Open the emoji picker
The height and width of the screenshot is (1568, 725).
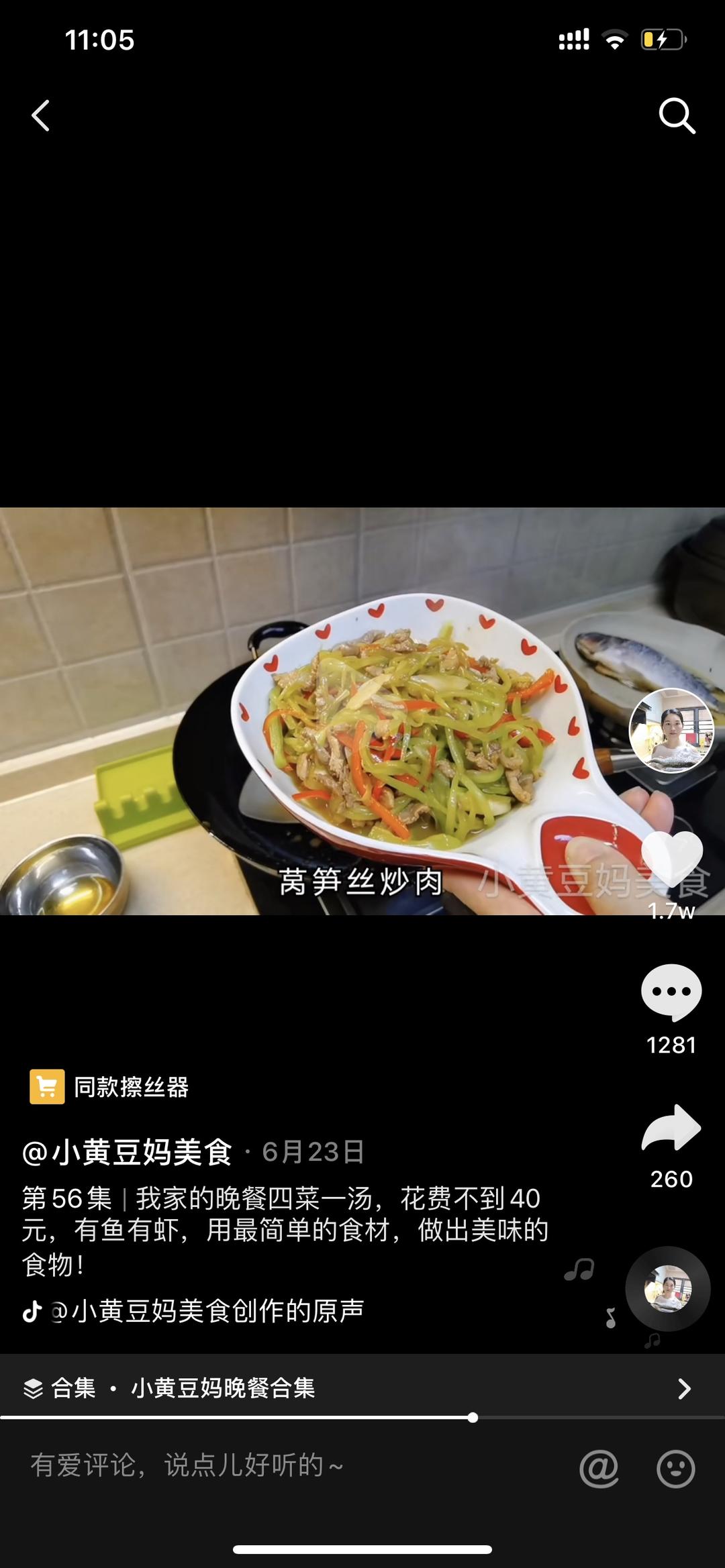coord(675,1469)
